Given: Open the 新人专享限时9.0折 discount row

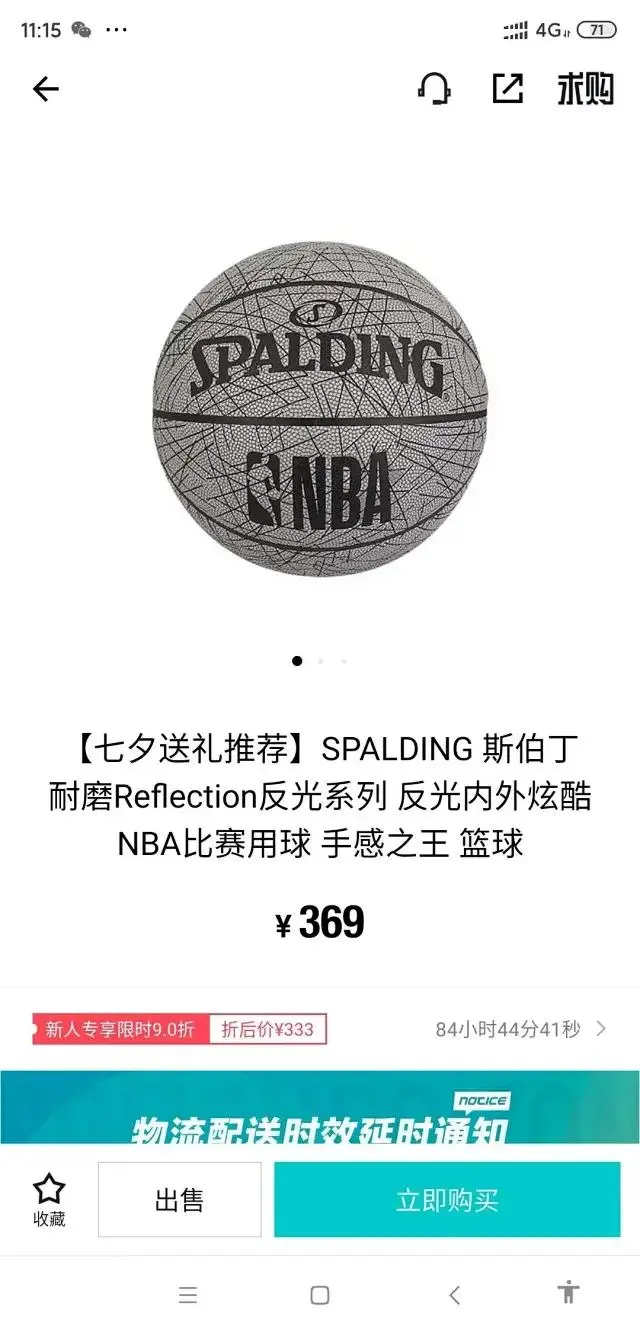Looking at the screenshot, I should click(x=320, y=1029).
